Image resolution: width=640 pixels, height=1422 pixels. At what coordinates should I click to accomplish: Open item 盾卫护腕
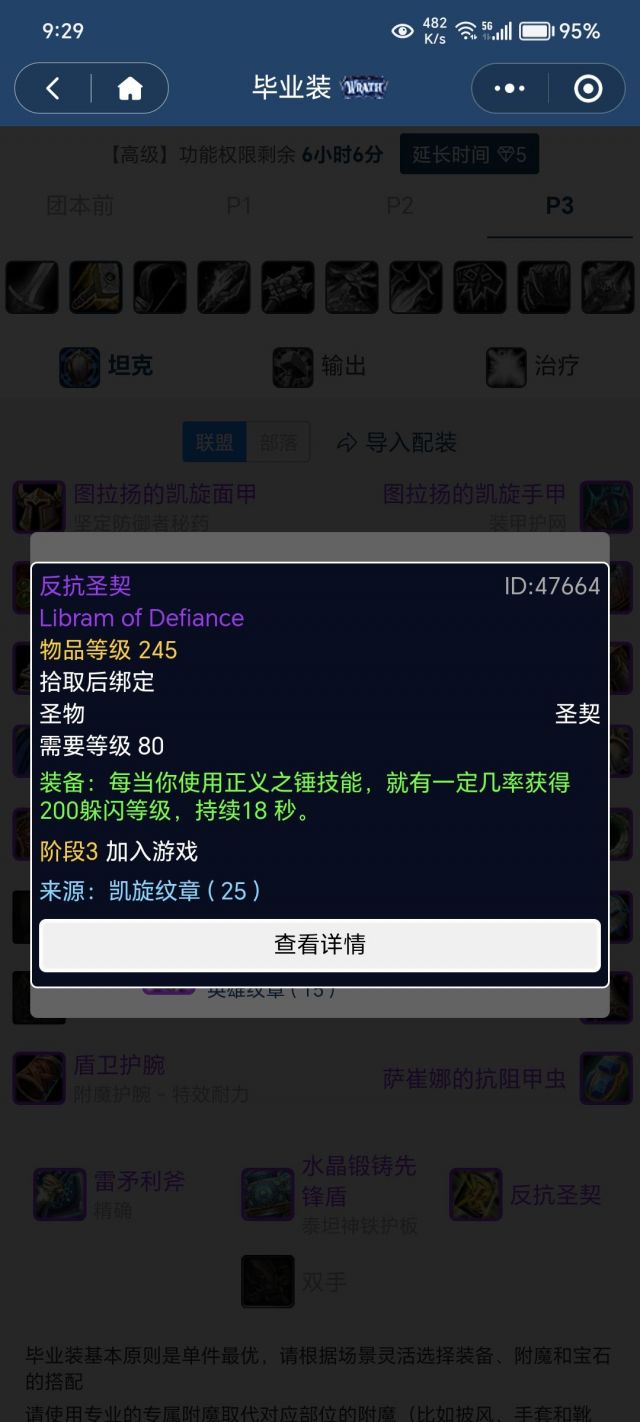click(118, 1066)
